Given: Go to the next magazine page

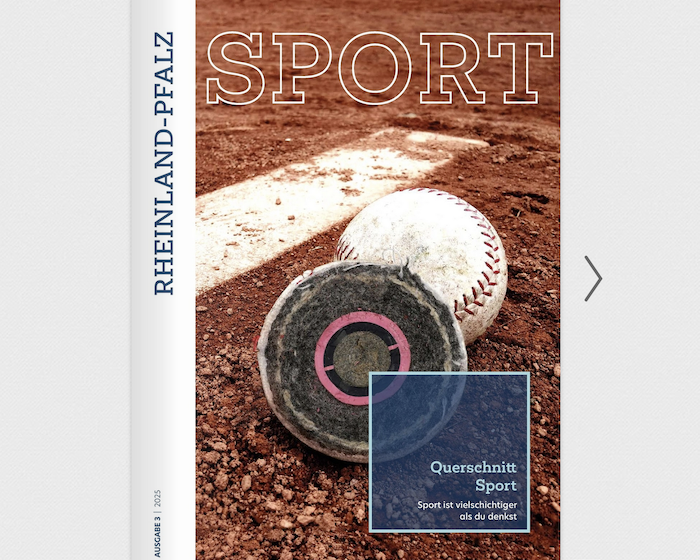Looking at the screenshot, I should tap(593, 278).
